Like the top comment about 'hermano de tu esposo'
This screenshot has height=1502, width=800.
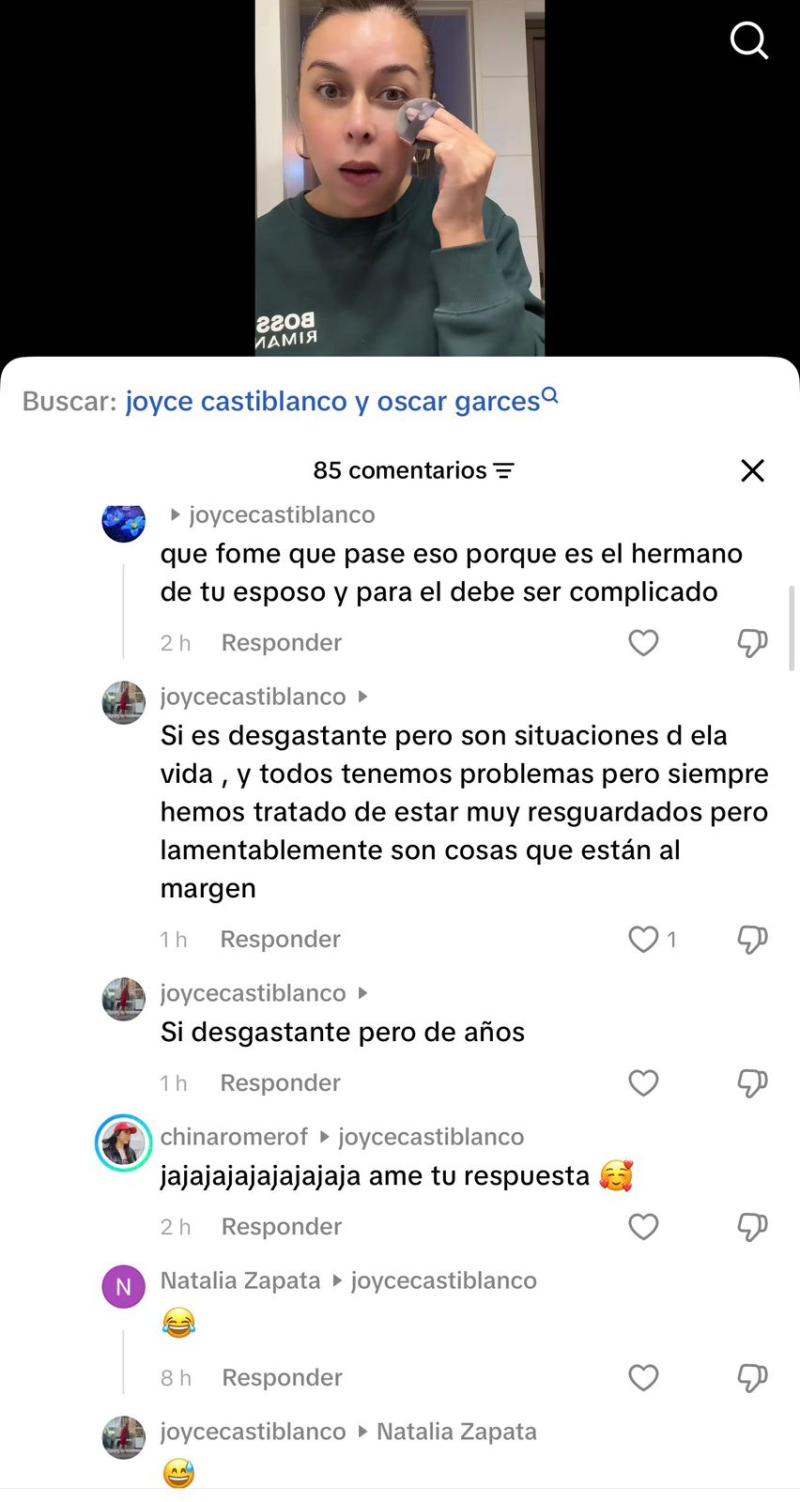[x=643, y=642]
